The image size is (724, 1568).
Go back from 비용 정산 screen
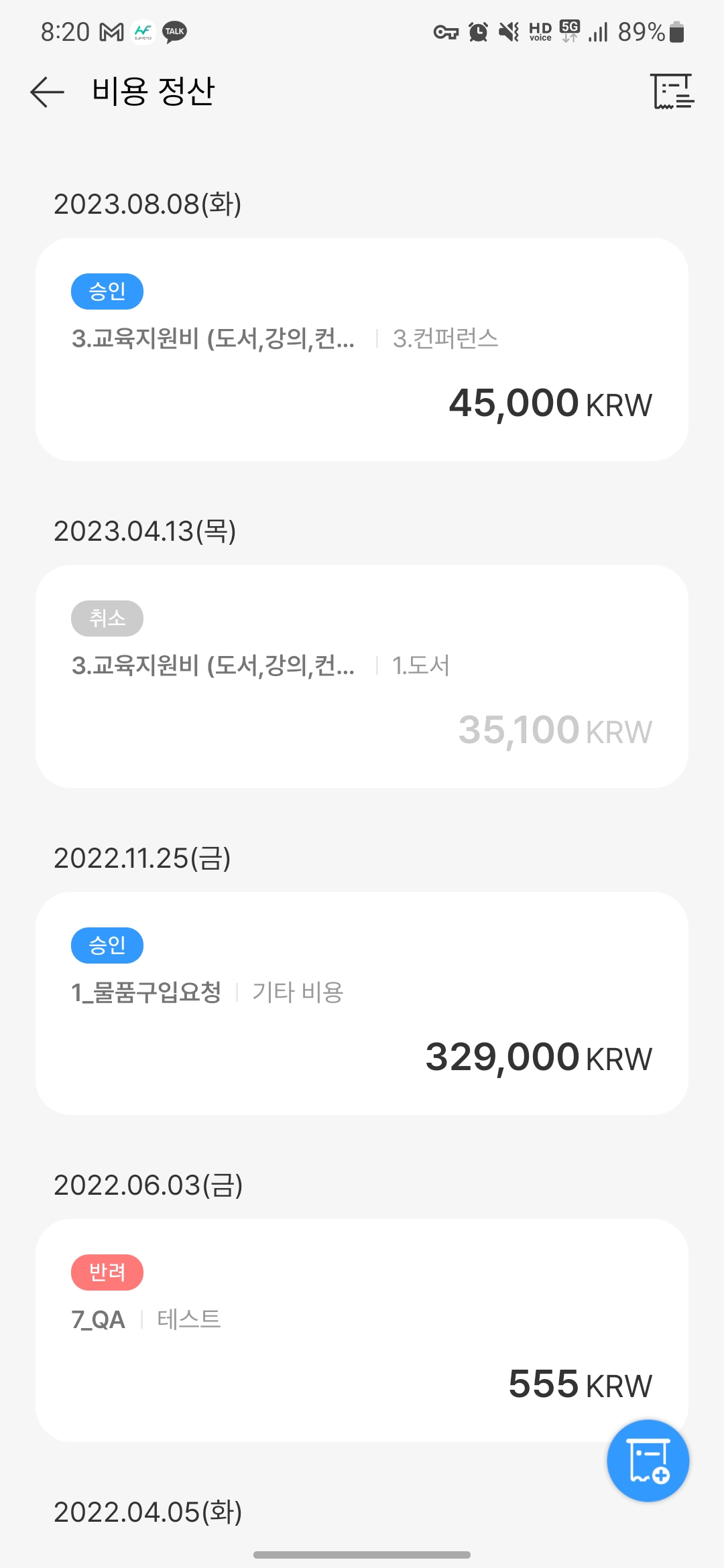click(47, 92)
